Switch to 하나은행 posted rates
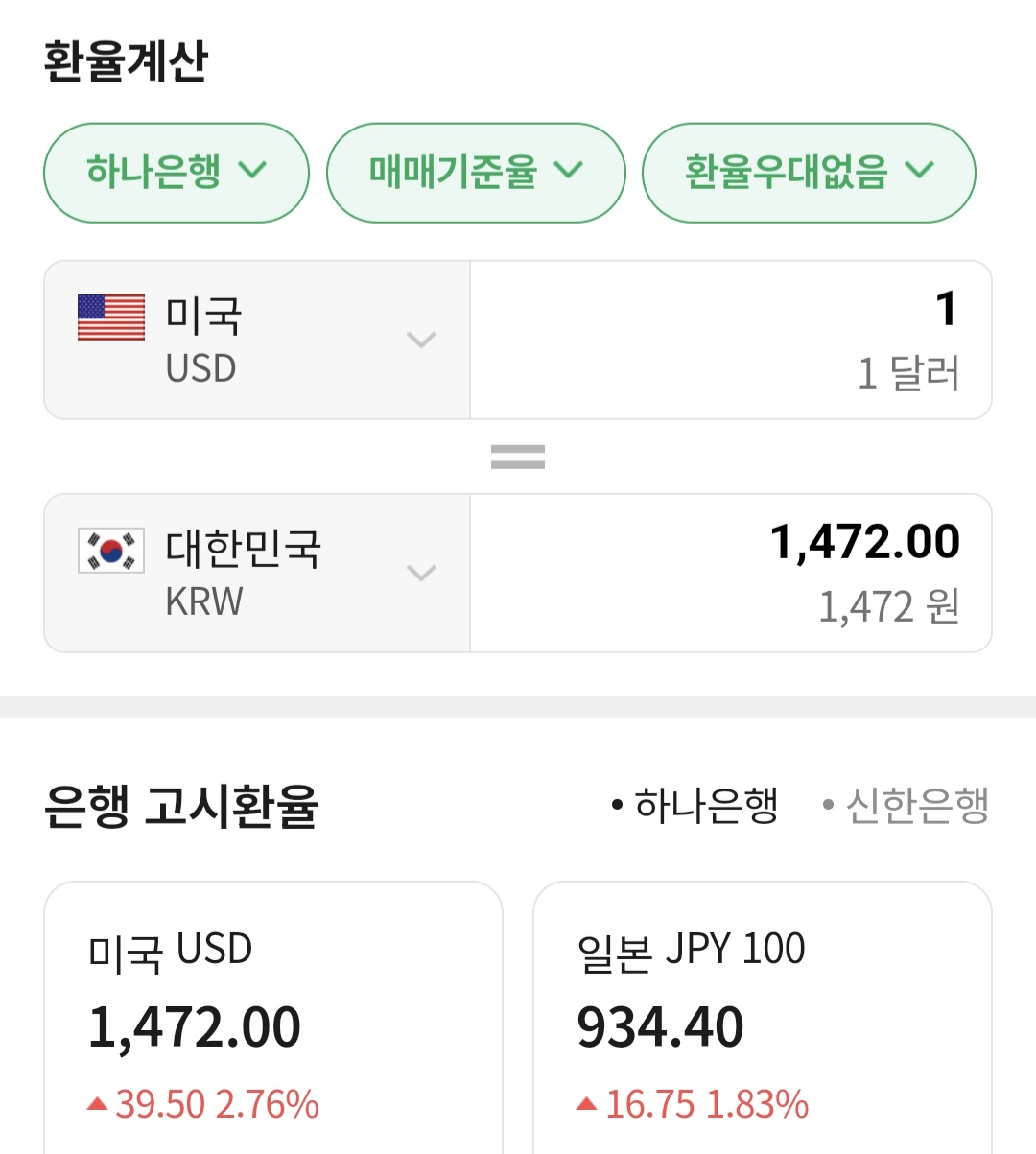Viewport: 1036px width, 1154px height. (696, 806)
